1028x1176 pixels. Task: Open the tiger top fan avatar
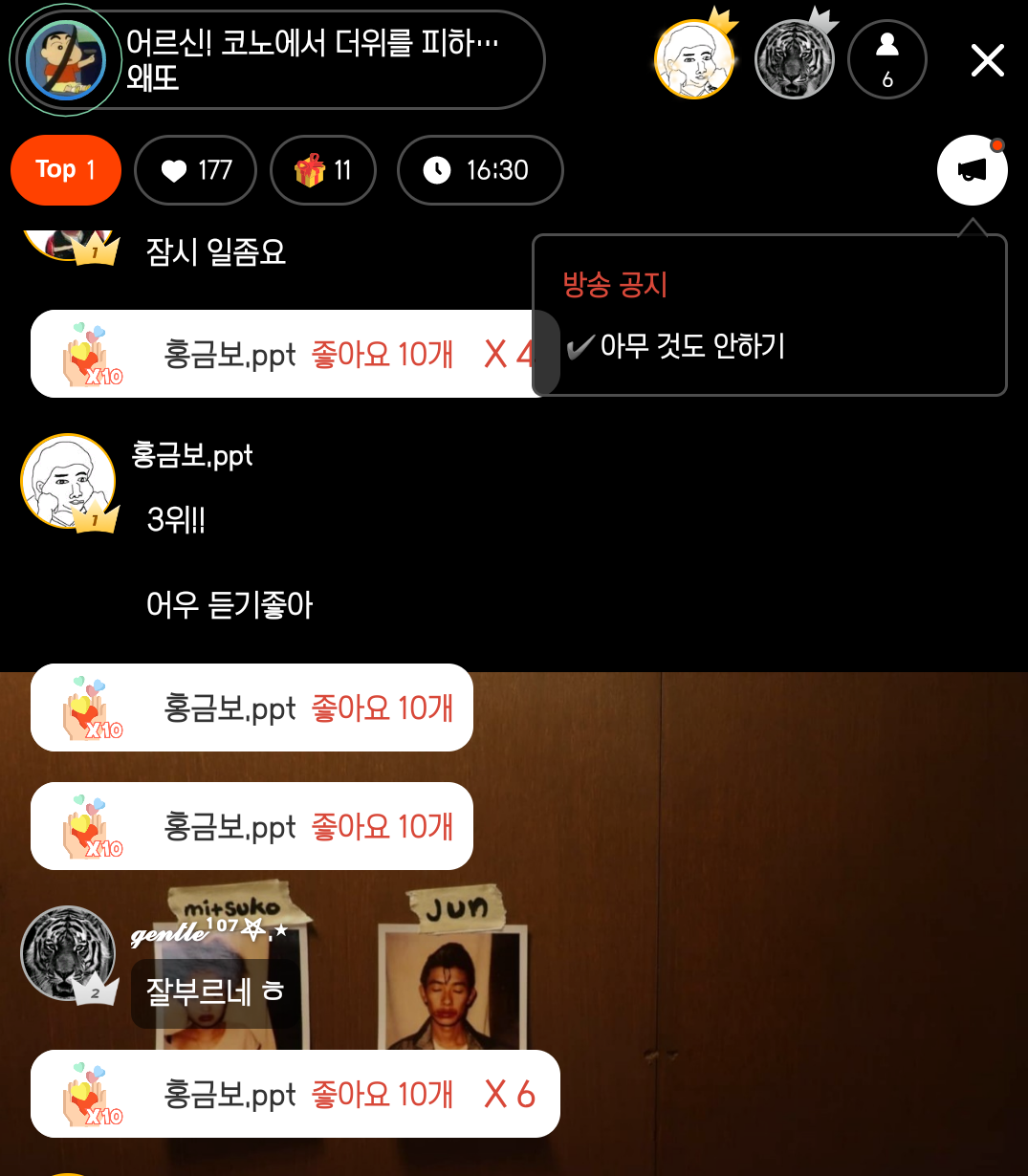tap(794, 60)
